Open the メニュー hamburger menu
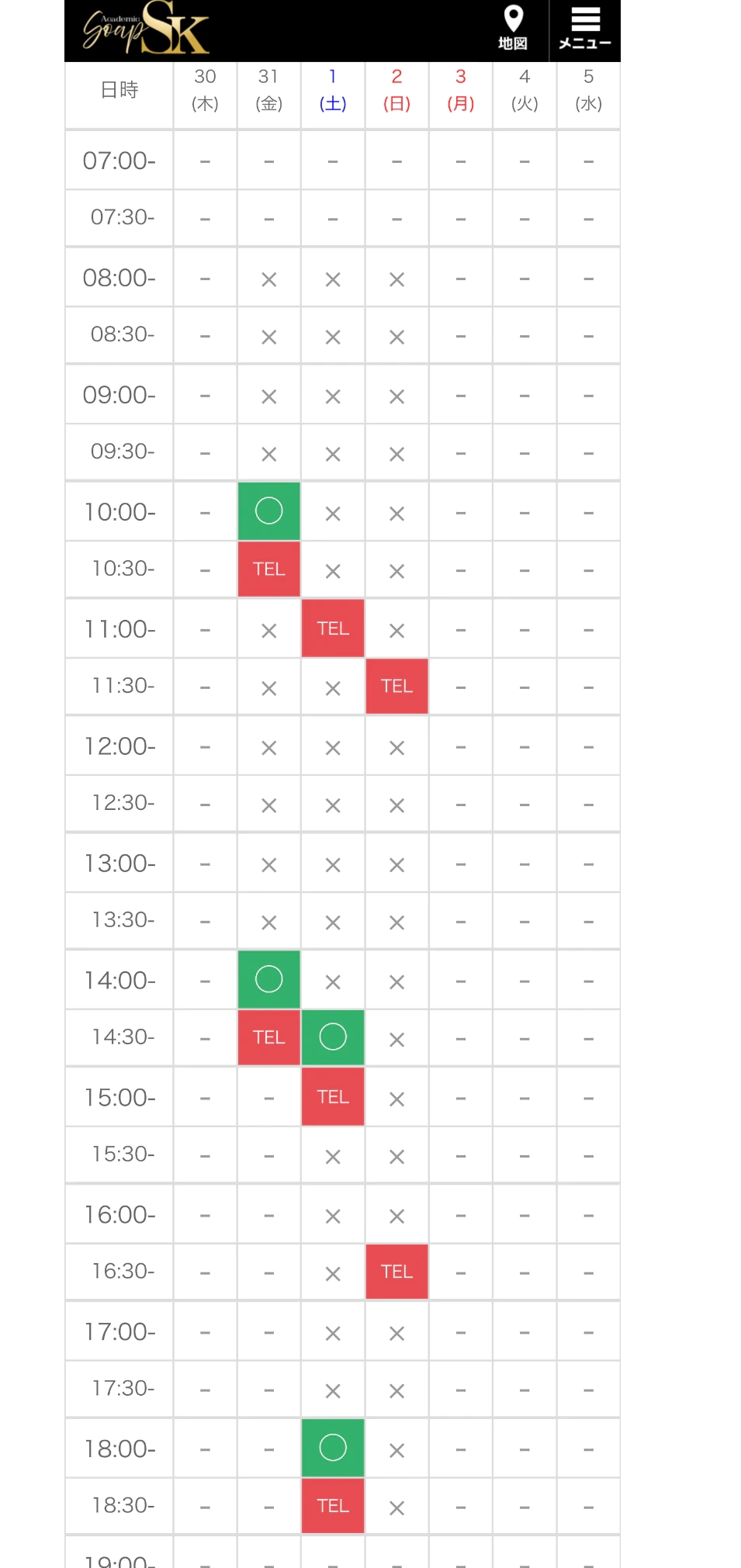The image size is (741, 1568). click(585, 29)
